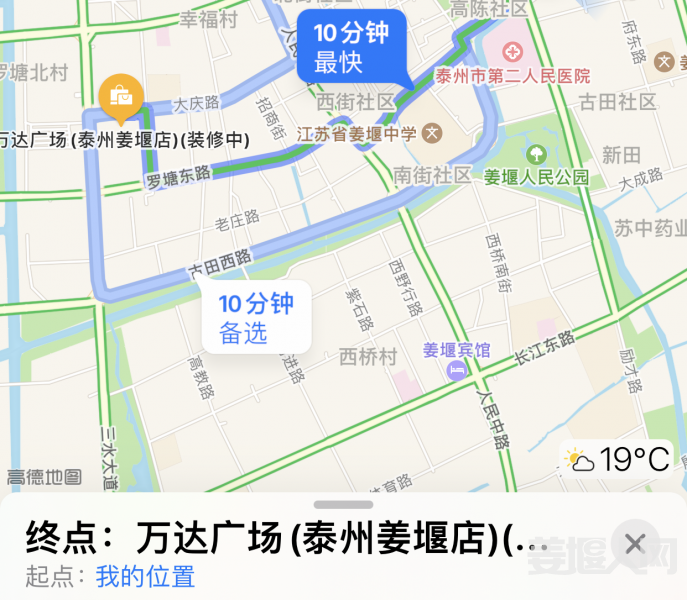Close the route destination panel
The width and height of the screenshot is (687, 600).
coord(634,543)
